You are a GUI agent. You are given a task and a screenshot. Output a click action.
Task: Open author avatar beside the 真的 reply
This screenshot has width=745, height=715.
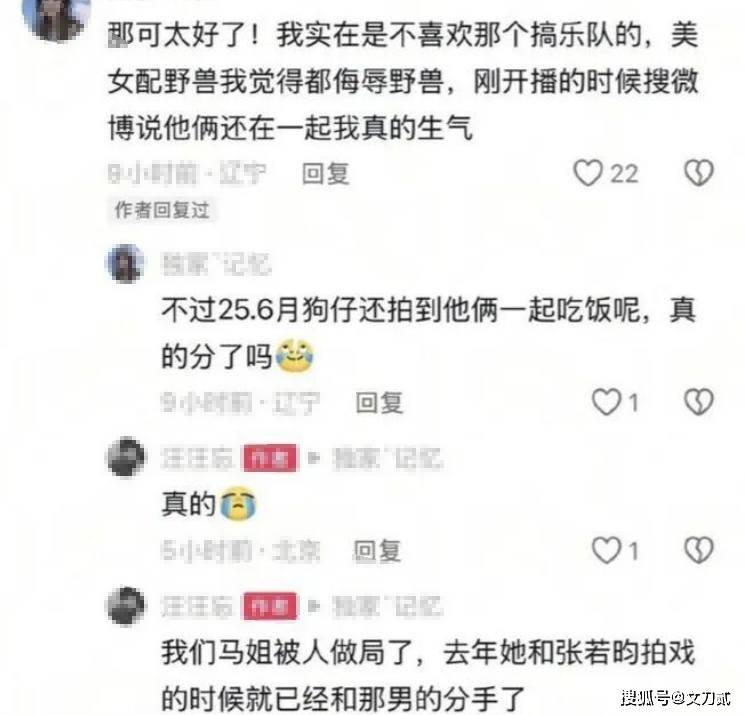(x=127, y=457)
